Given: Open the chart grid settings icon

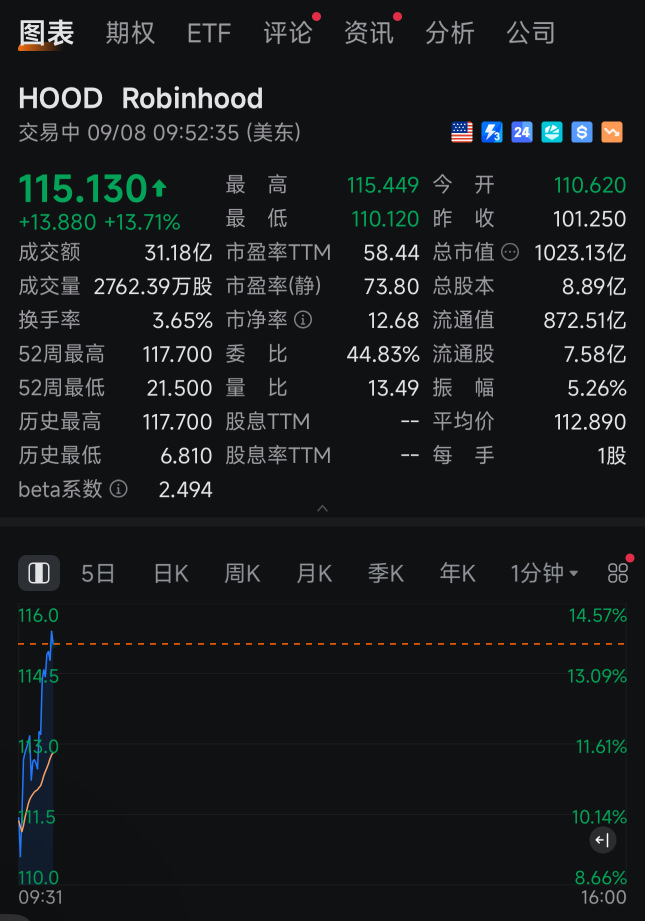Looking at the screenshot, I should click(618, 573).
